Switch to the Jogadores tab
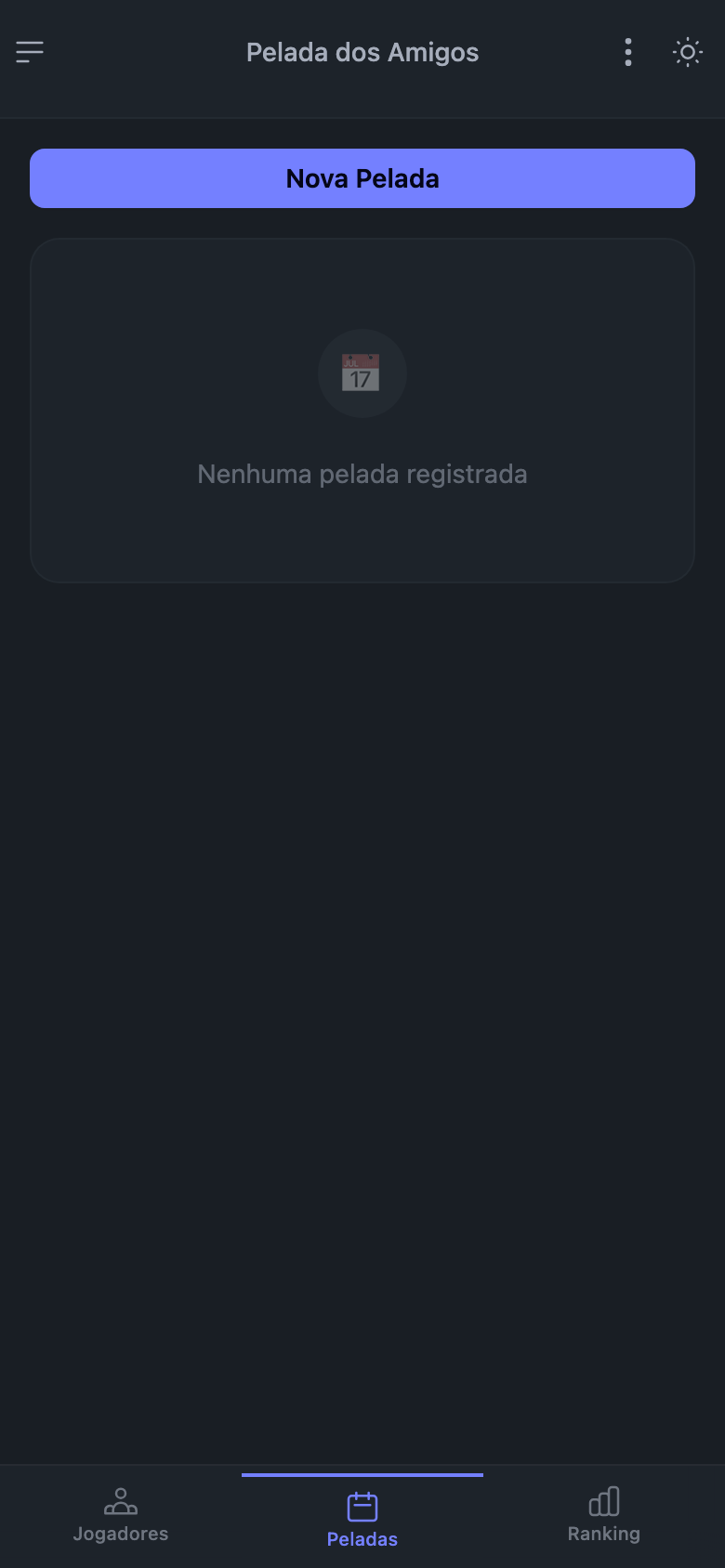 point(121,1515)
